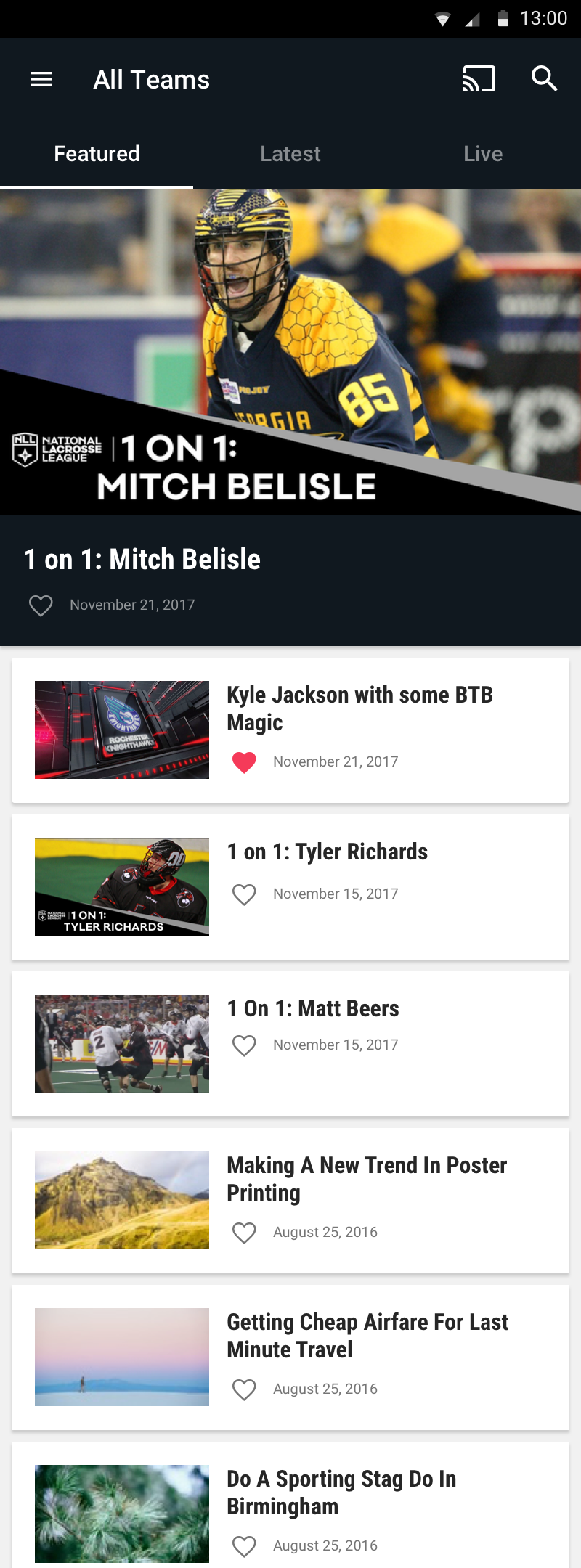Image resolution: width=581 pixels, height=1568 pixels.
Task: Select the Featured tab
Action: (97, 154)
